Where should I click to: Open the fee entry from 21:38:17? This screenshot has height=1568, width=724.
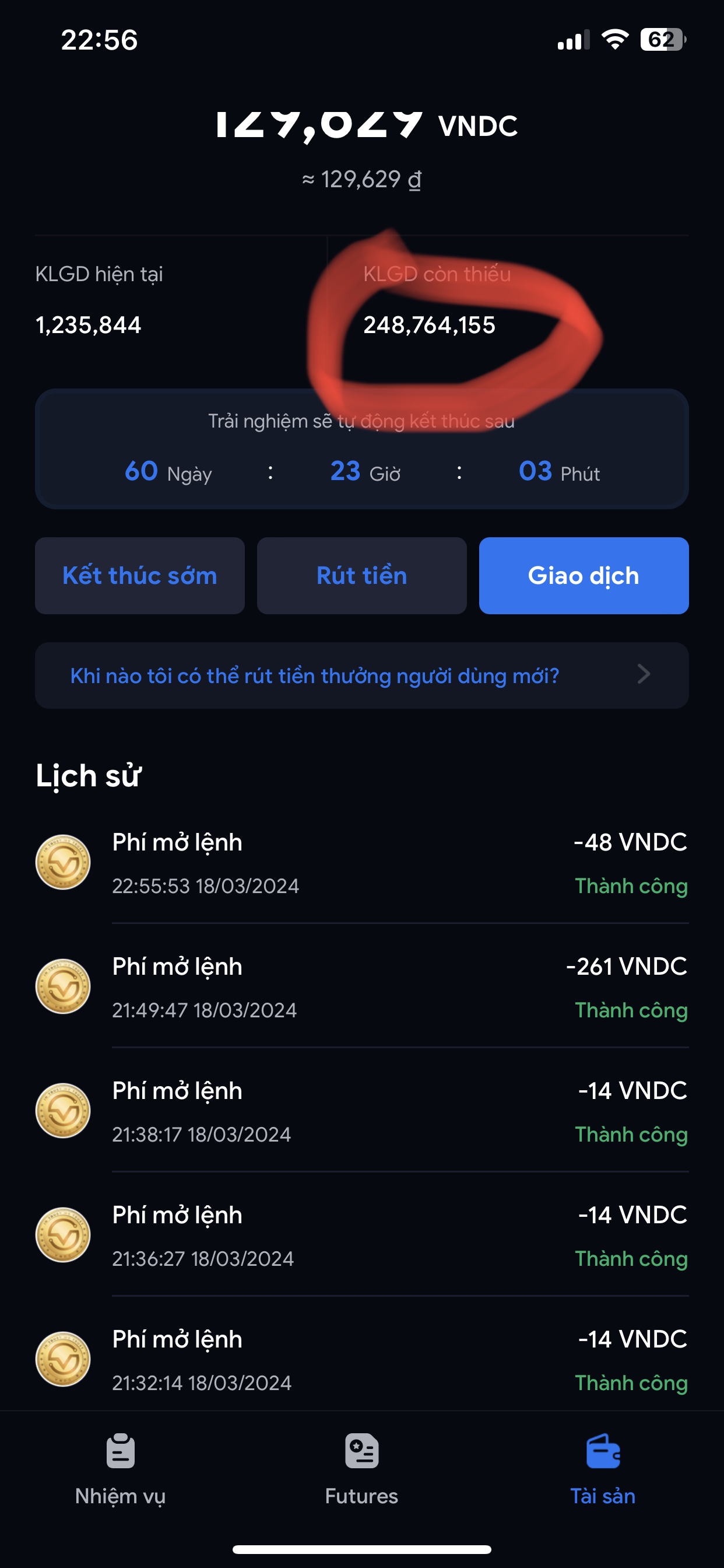361,1111
